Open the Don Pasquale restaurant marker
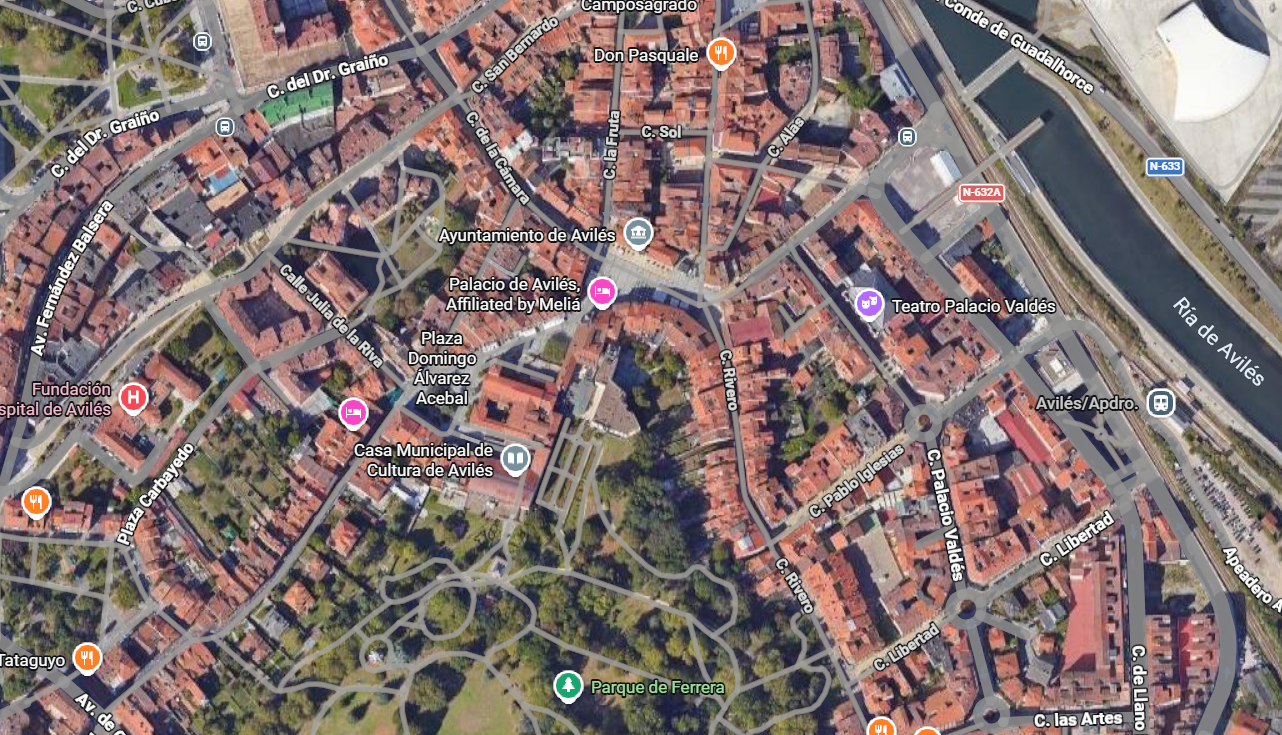 (x=721, y=52)
